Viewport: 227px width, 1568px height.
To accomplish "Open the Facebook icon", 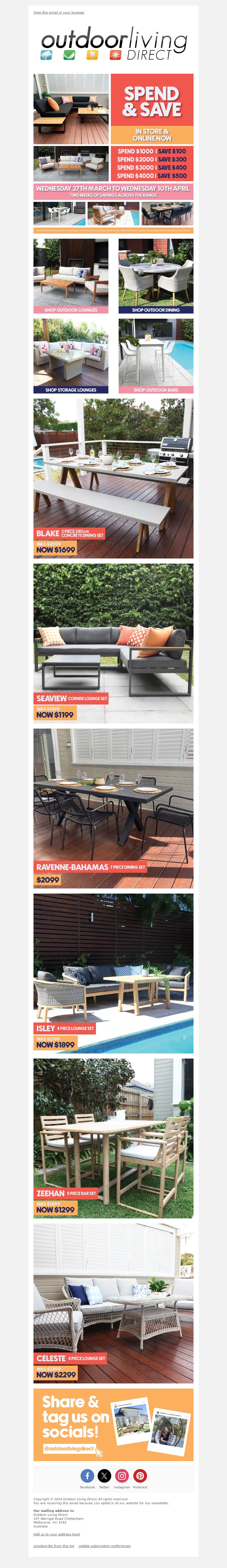I will [x=87, y=1476].
